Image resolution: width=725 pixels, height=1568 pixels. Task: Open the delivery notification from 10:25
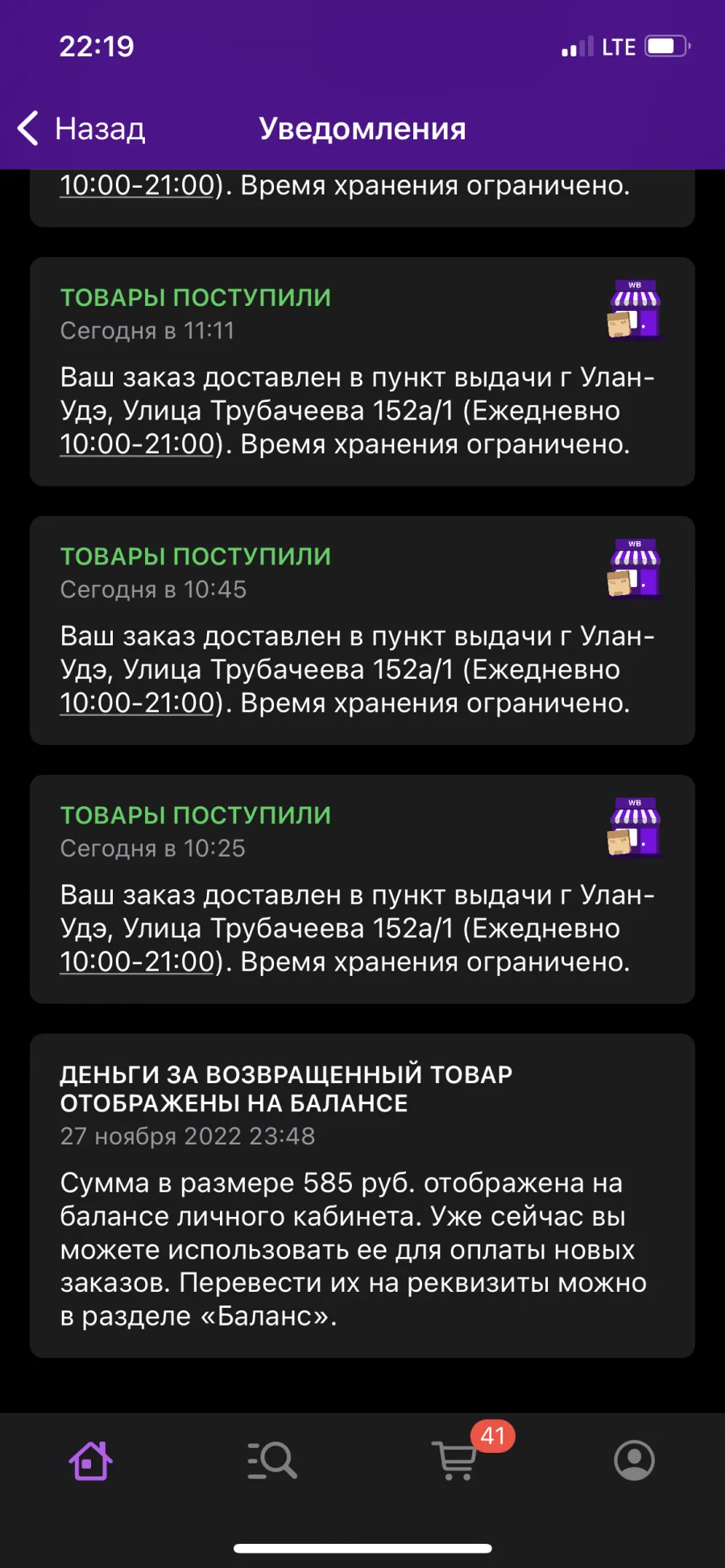tap(362, 889)
